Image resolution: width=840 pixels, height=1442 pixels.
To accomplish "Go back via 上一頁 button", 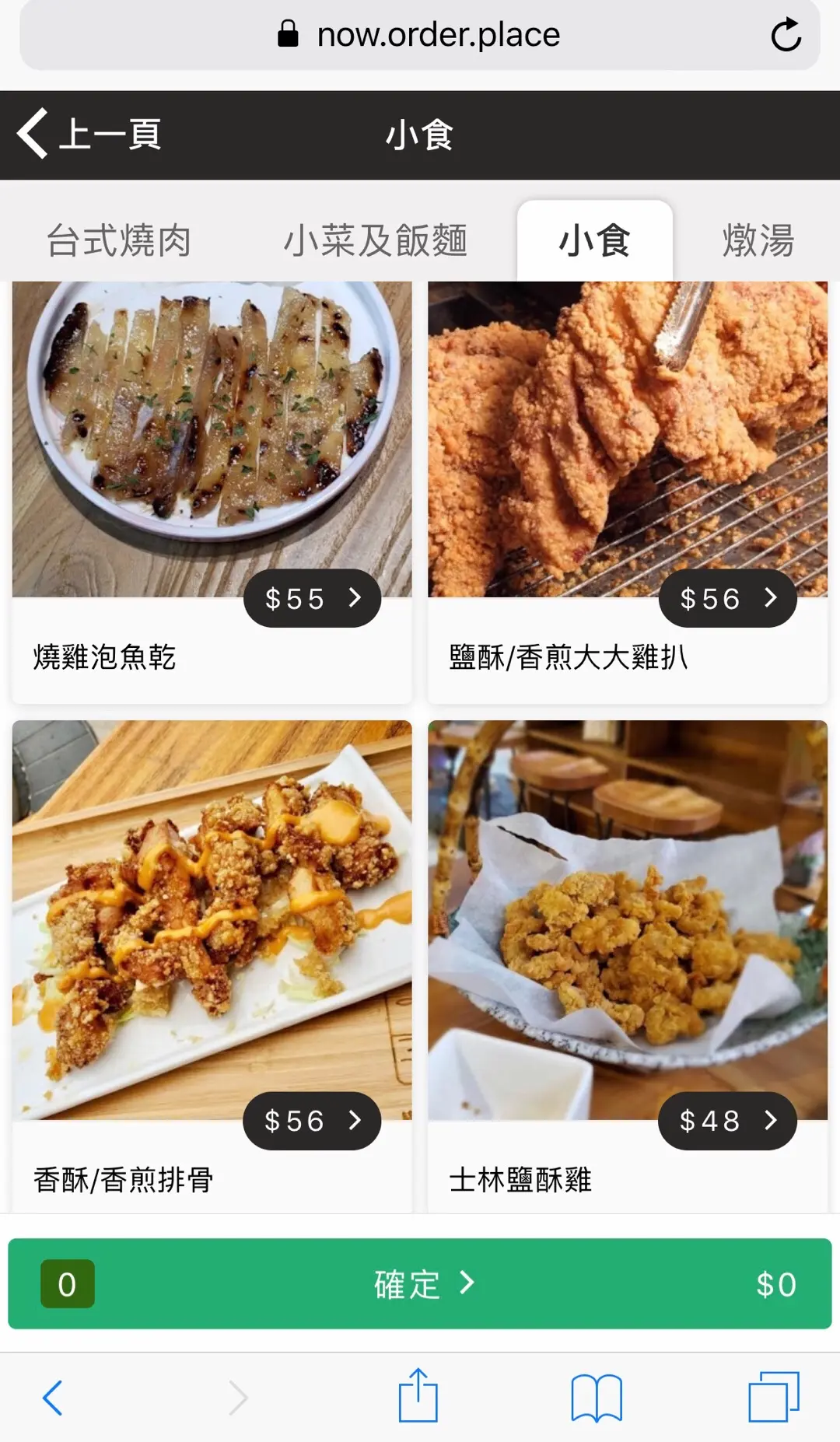I will click(89, 134).
